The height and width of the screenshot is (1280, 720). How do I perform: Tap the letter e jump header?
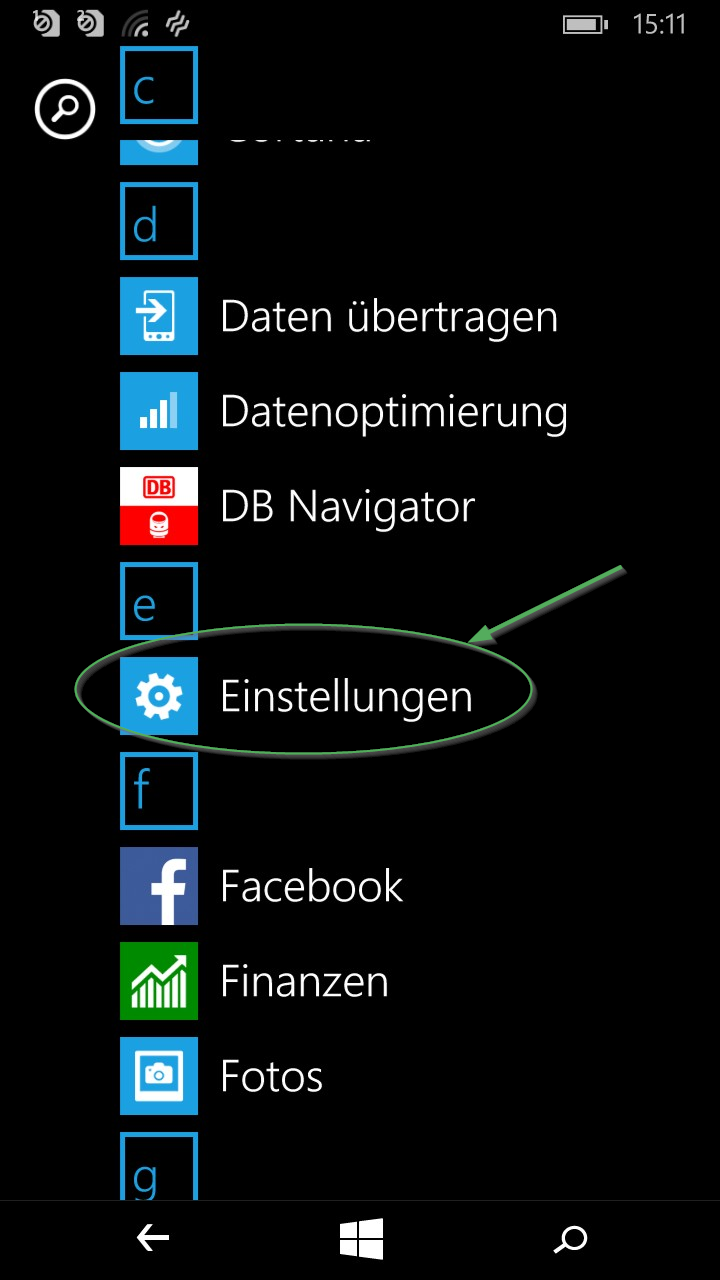point(159,601)
